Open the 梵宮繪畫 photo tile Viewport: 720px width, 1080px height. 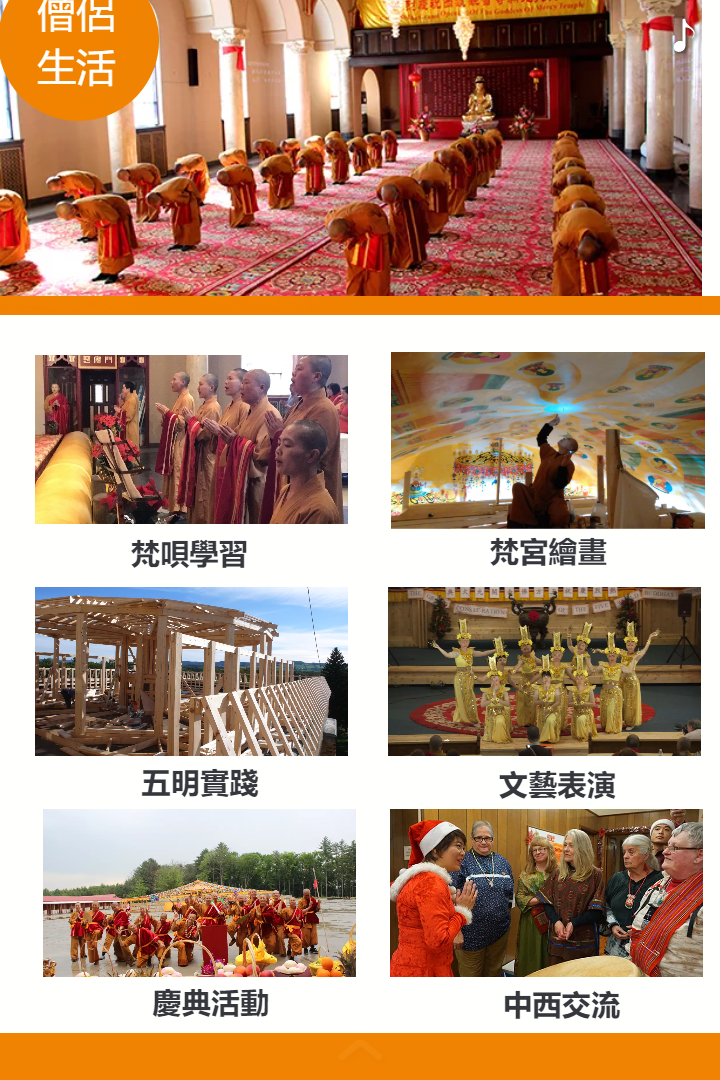click(547, 440)
